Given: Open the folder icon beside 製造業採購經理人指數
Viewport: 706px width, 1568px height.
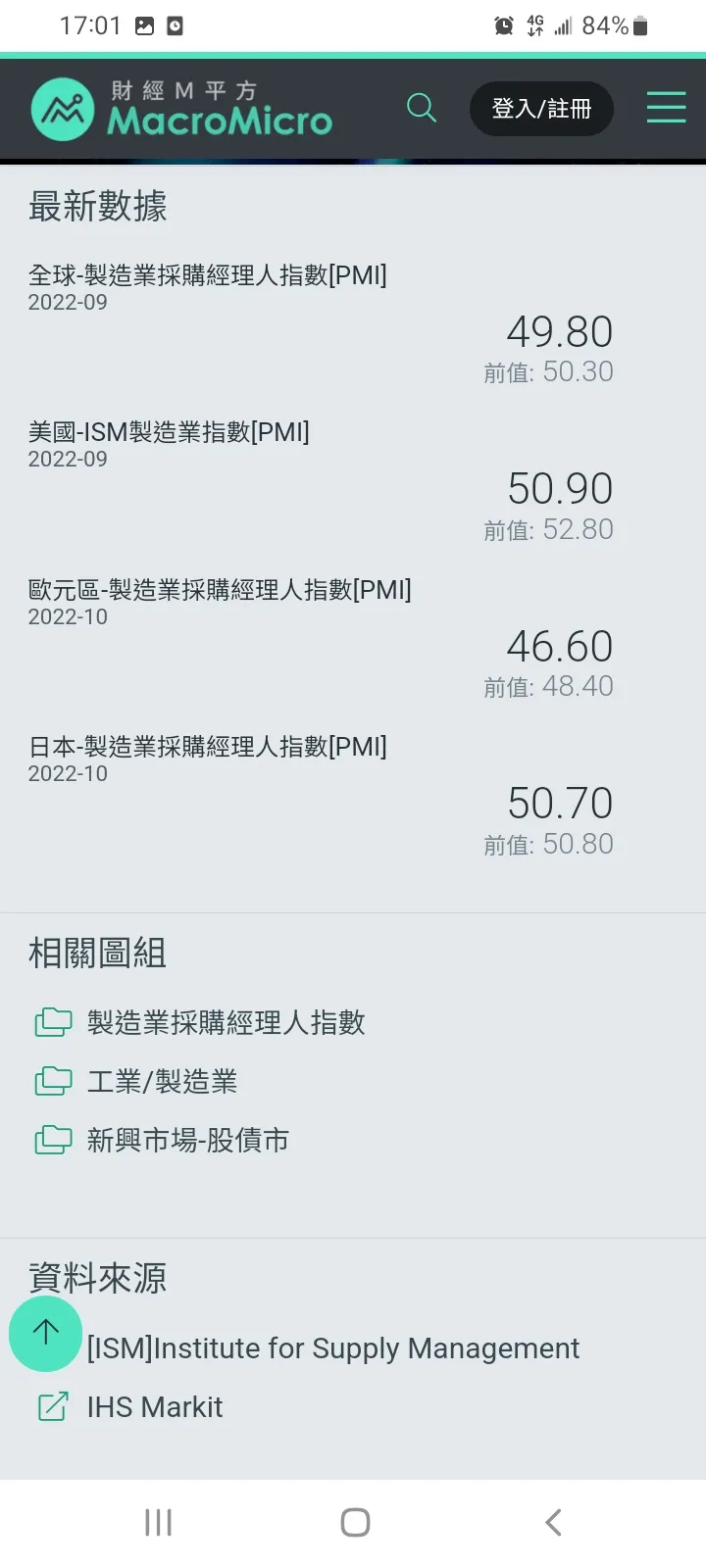Looking at the screenshot, I should (52, 1022).
